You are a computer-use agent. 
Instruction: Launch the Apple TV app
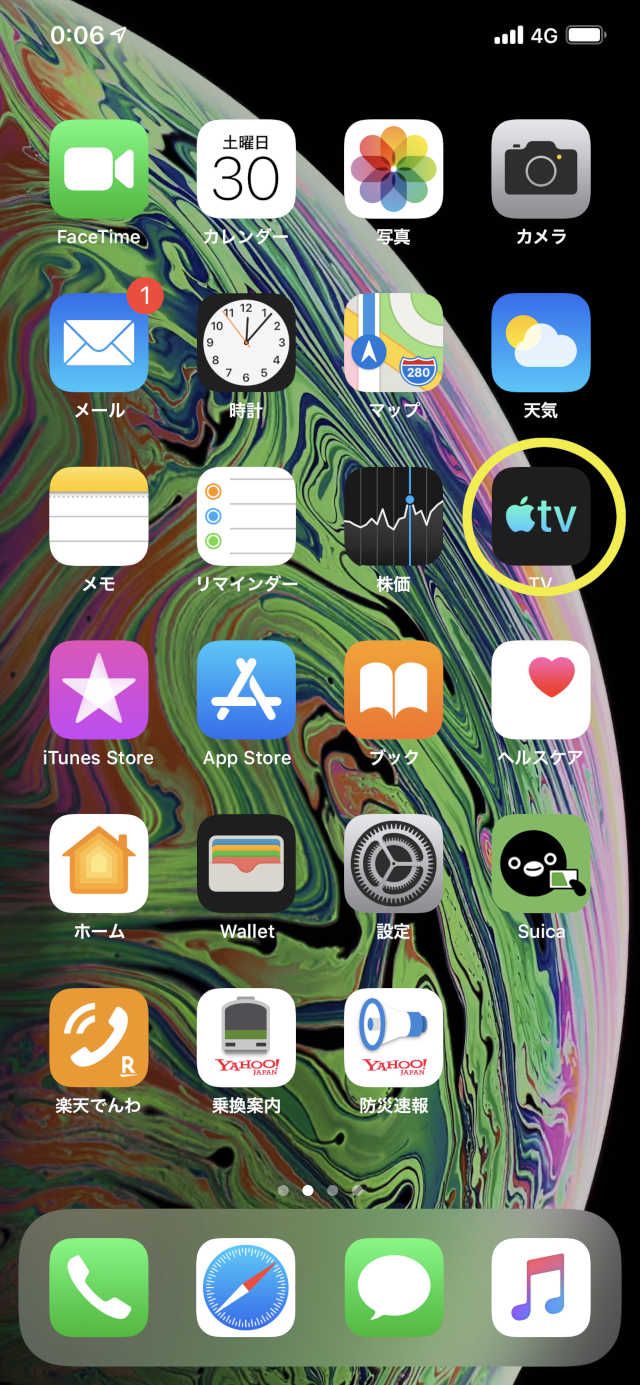click(x=541, y=516)
